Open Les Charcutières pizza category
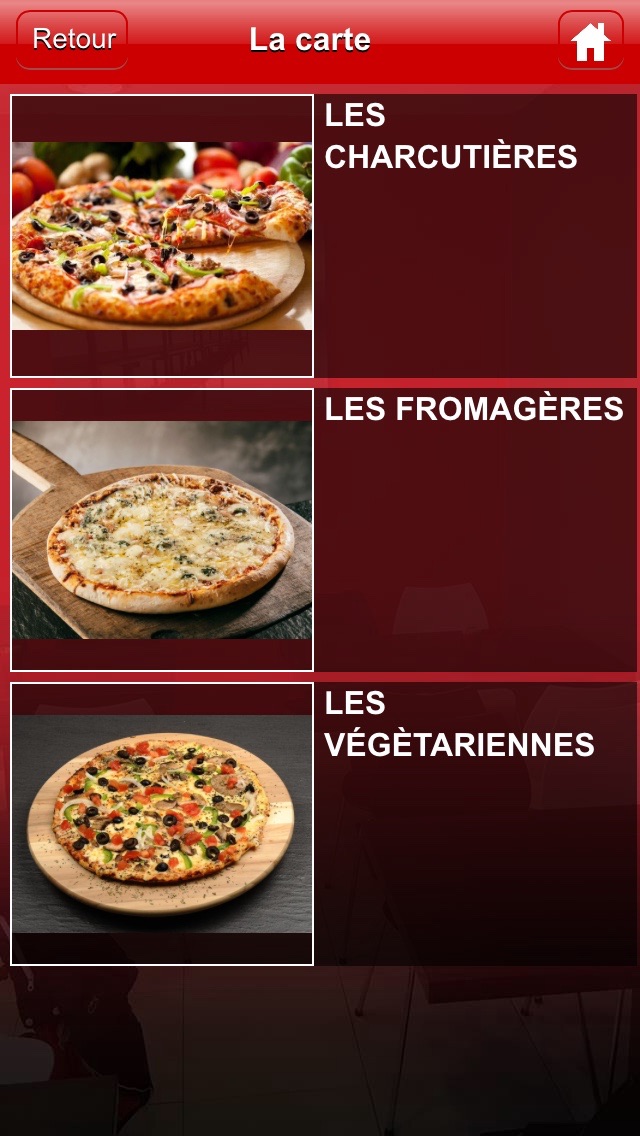Viewport: 640px width, 1136px height. [324, 236]
